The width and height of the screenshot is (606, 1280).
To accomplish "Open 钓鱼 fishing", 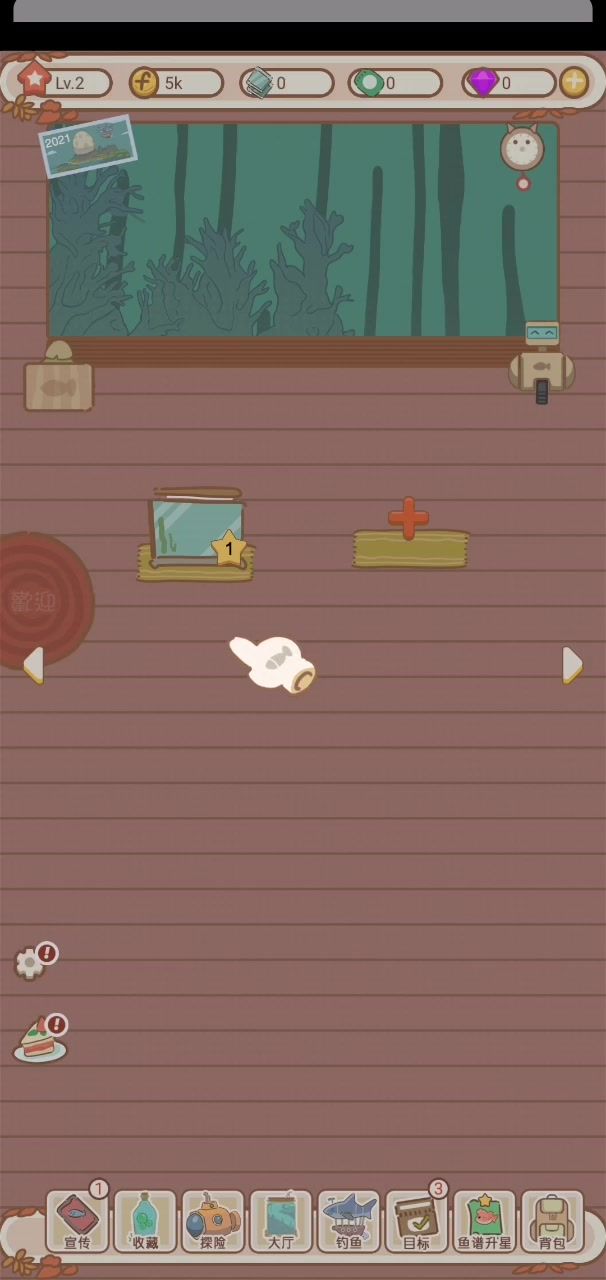I will [x=349, y=1221].
